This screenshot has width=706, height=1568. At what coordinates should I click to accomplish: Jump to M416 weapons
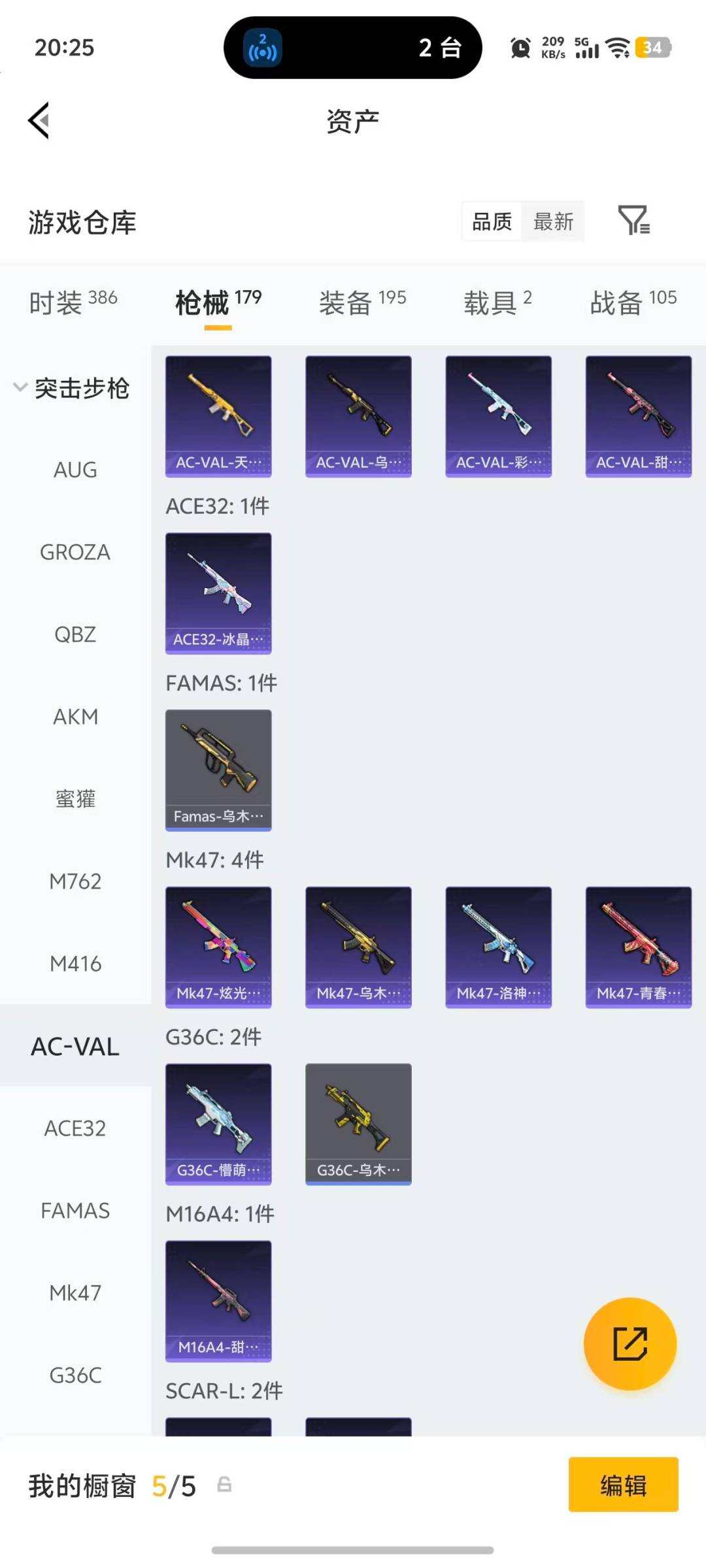[75, 964]
